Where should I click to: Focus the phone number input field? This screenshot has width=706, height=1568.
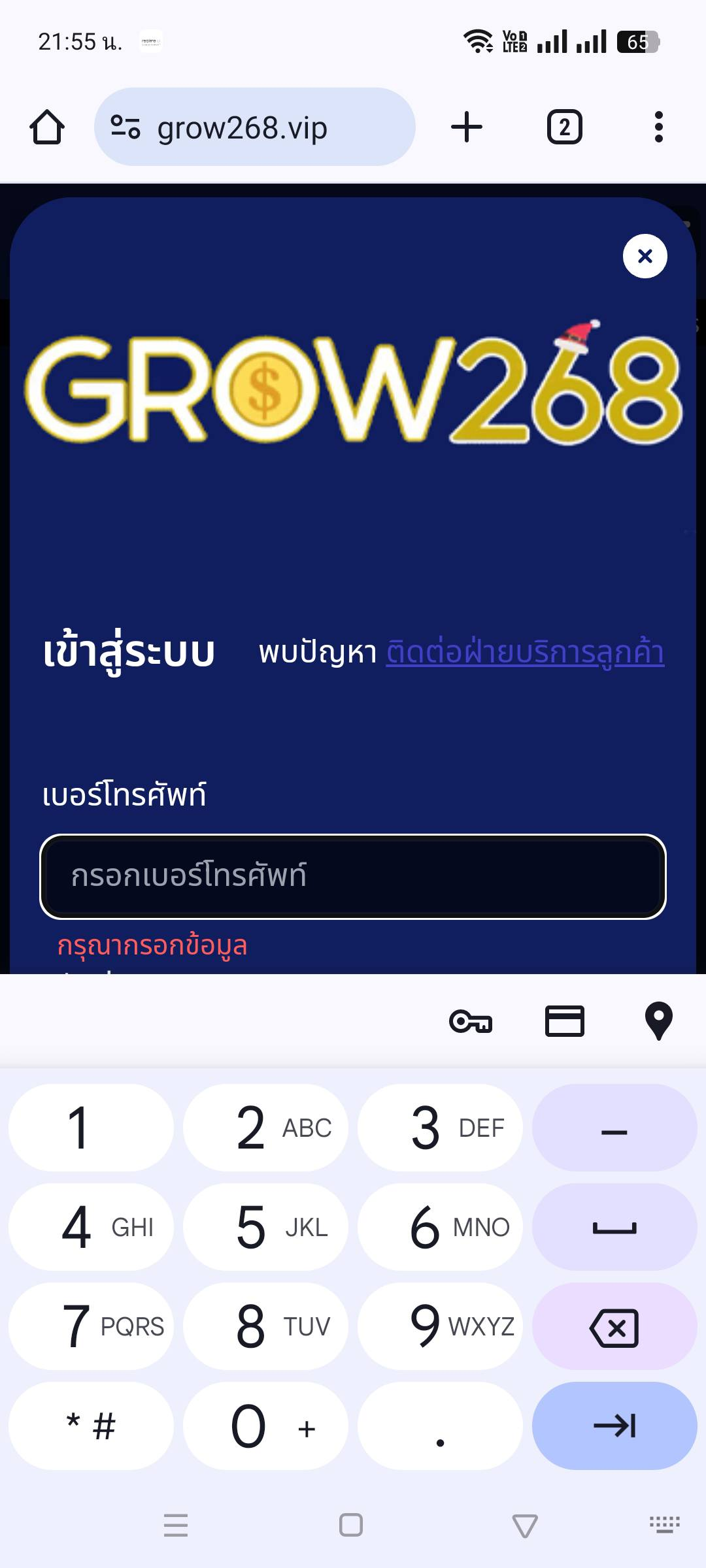(353, 876)
